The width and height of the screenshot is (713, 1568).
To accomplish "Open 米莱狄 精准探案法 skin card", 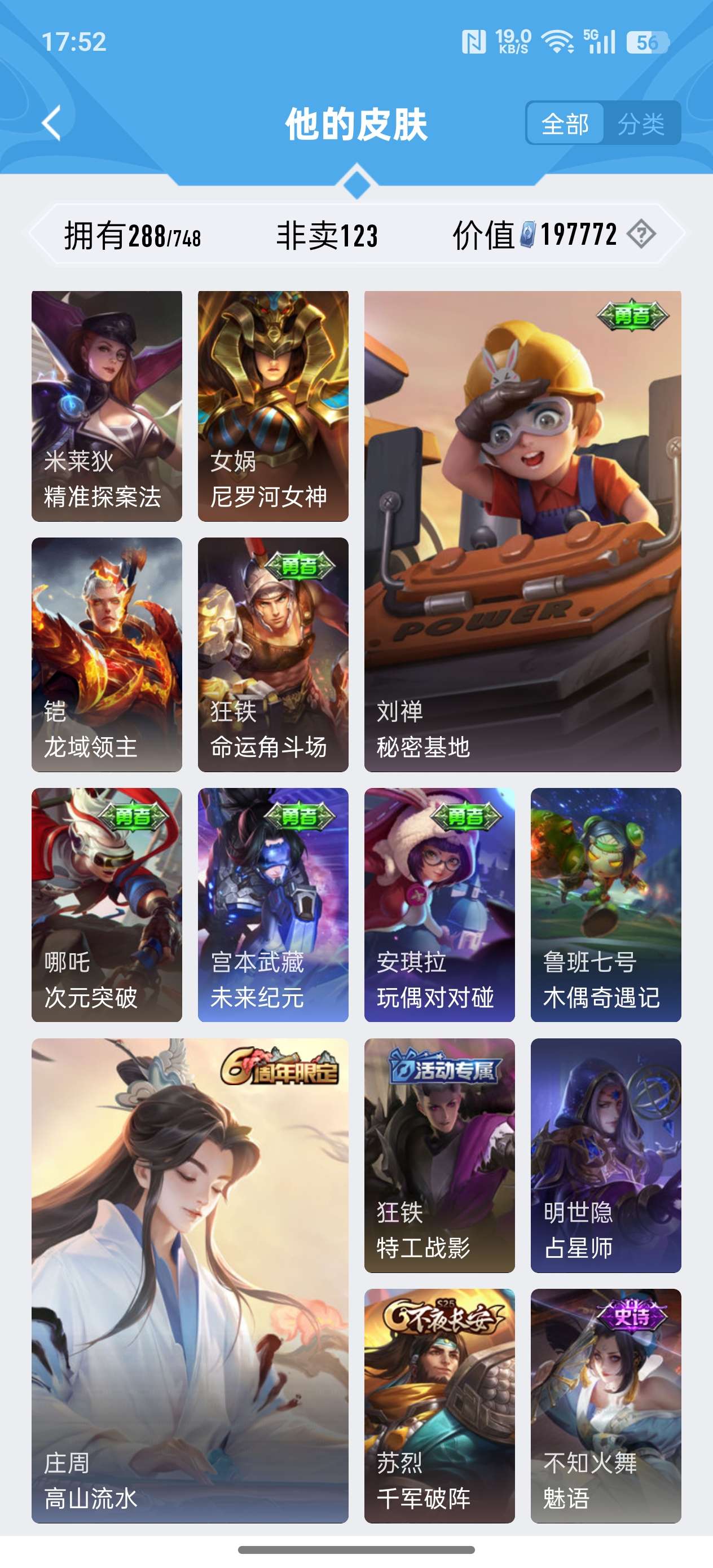I will 107,406.
